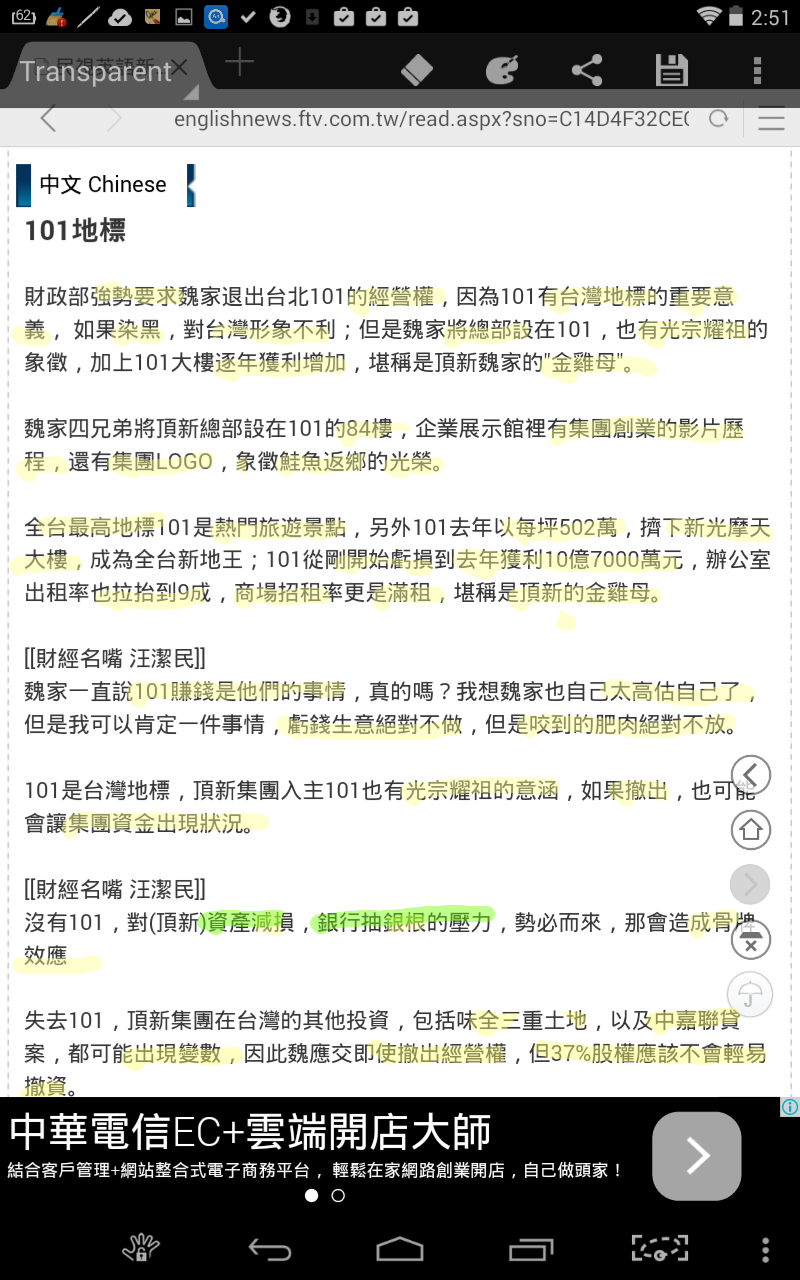The height and width of the screenshot is (1280, 800).
Task: Open recent apps
Action: pyautogui.click(x=530, y=1248)
